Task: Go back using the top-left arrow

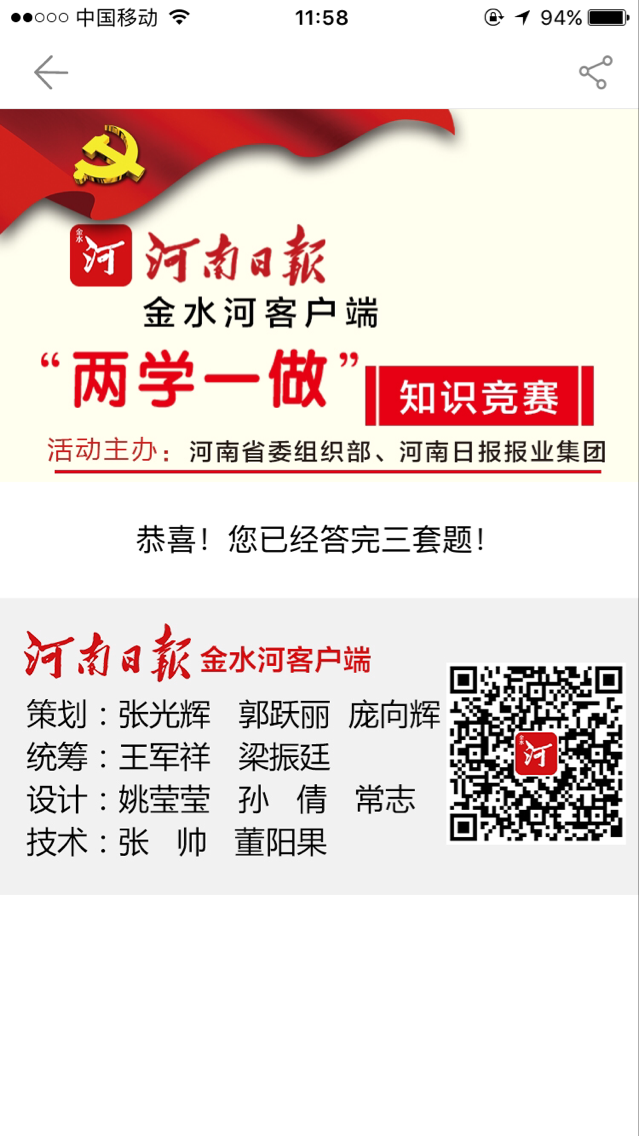Action: 50,72
